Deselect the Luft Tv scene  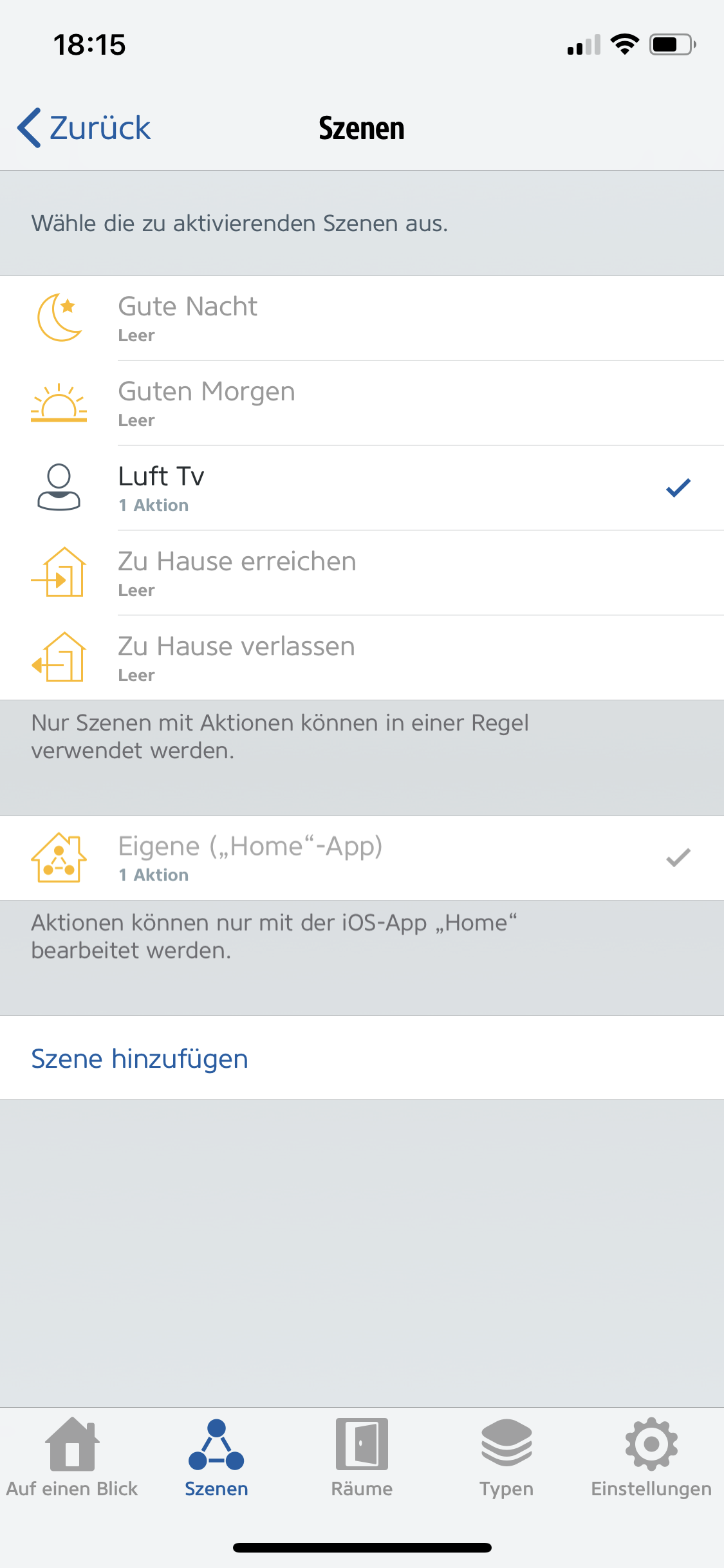point(362,488)
